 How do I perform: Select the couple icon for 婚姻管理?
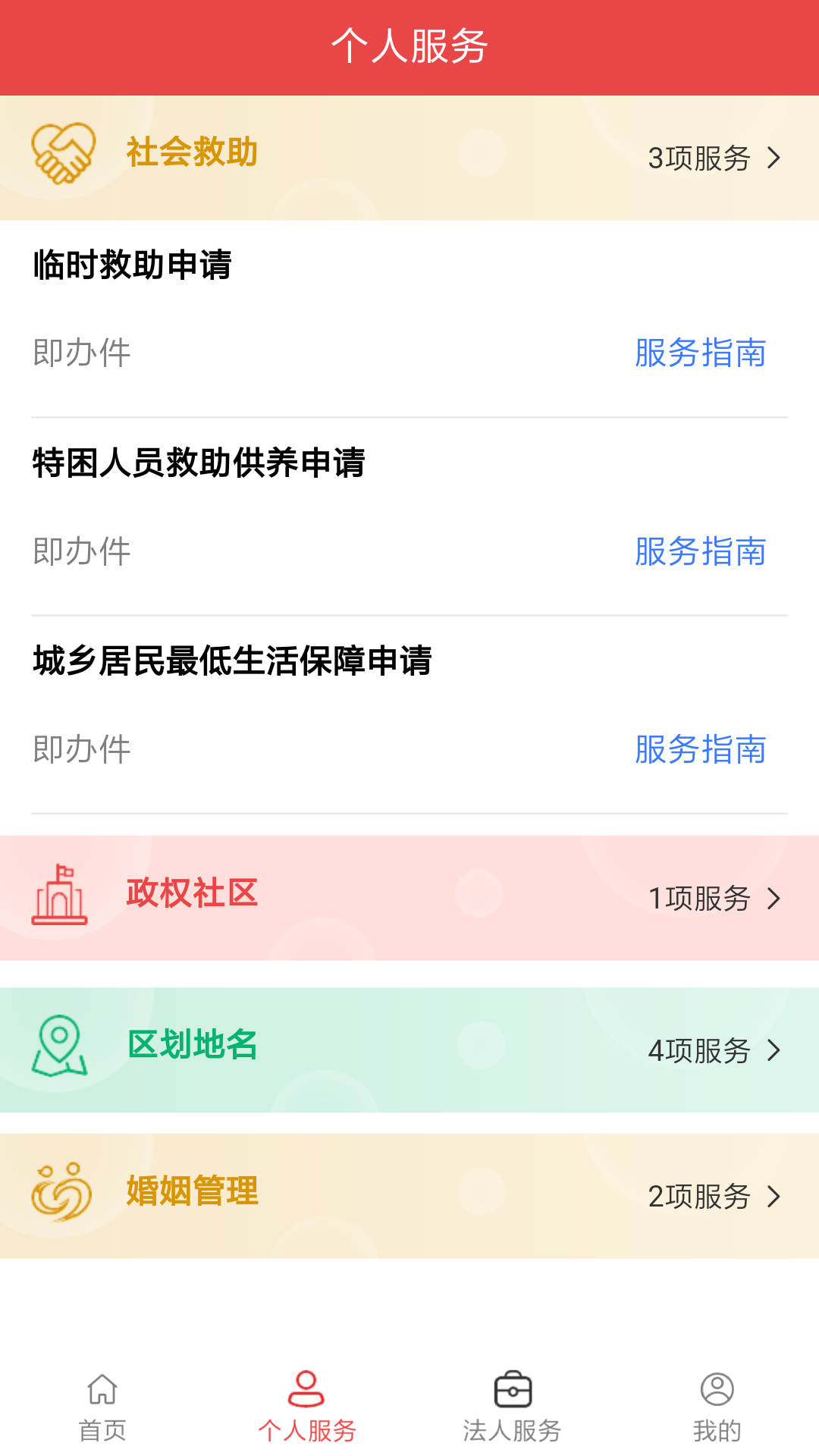coord(62,1192)
